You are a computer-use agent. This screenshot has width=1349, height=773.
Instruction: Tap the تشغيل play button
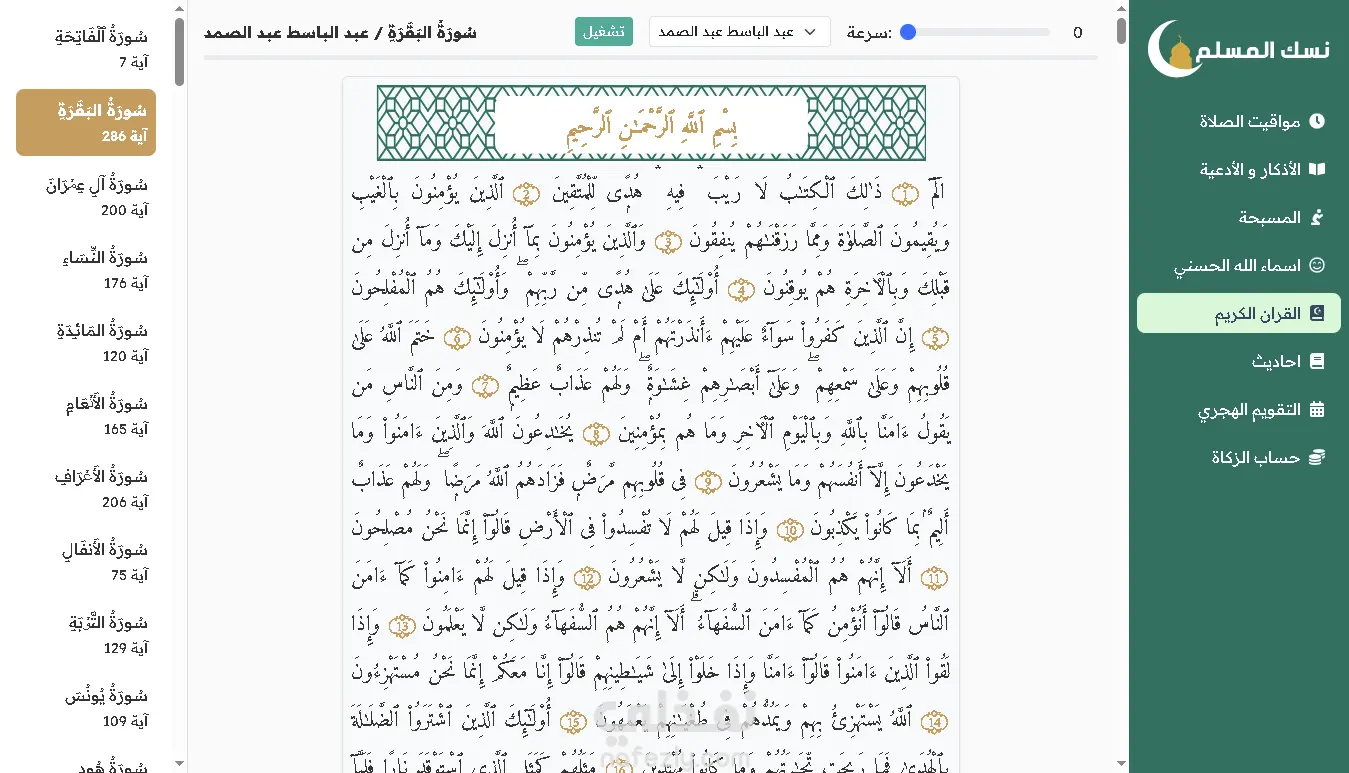click(x=604, y=31)
